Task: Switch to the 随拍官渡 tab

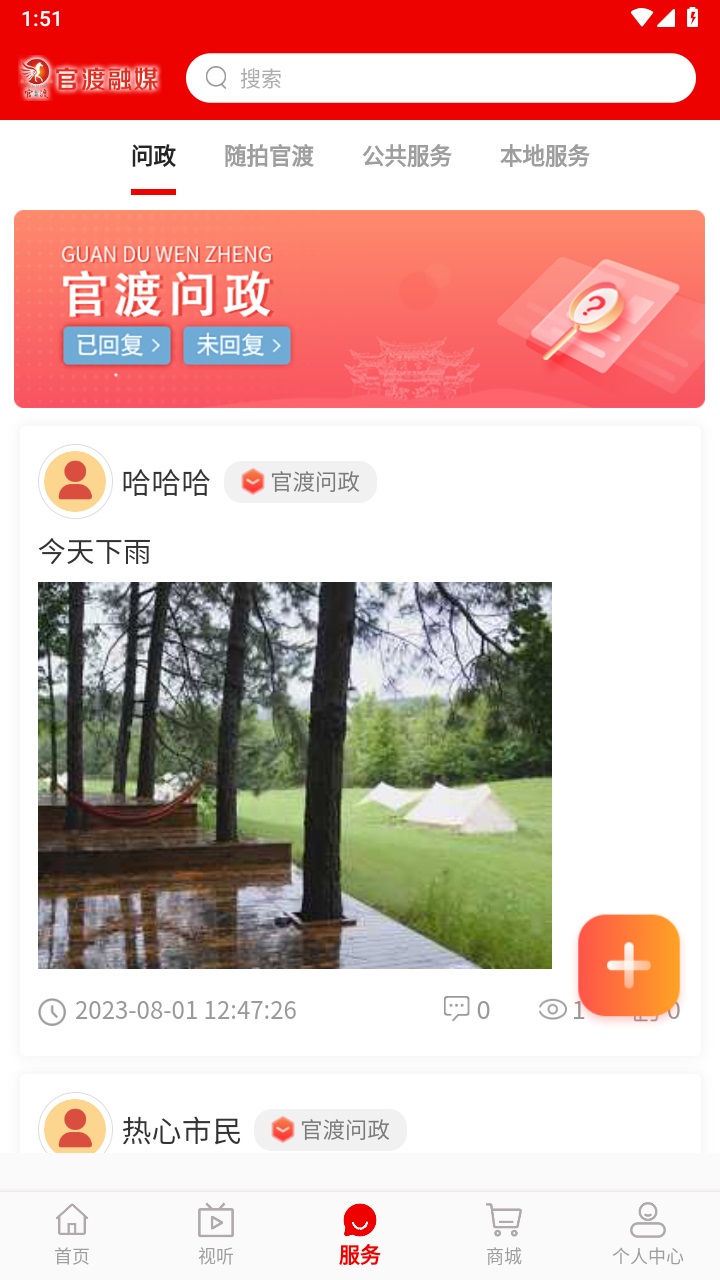Action: [269, 156]
